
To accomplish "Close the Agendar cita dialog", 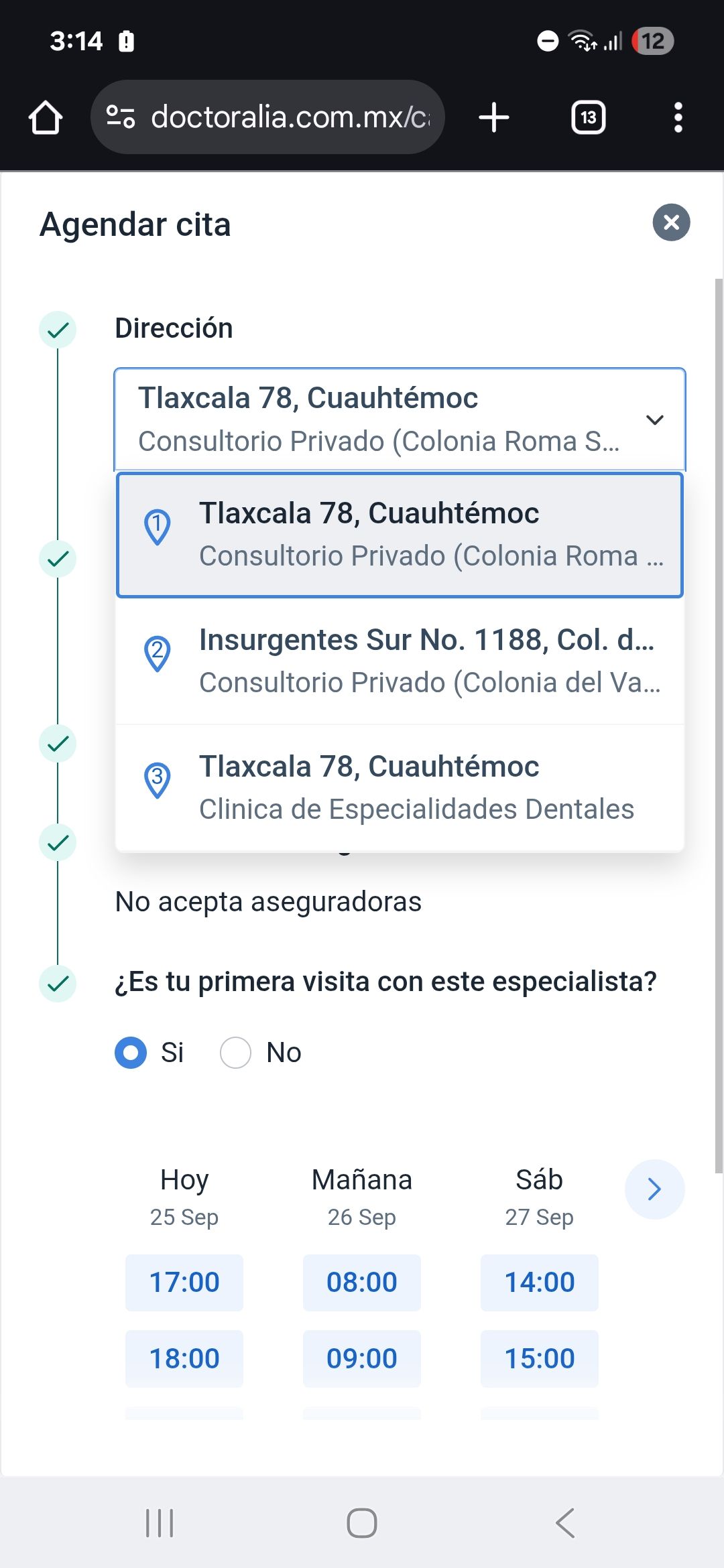I will [671, 222].
